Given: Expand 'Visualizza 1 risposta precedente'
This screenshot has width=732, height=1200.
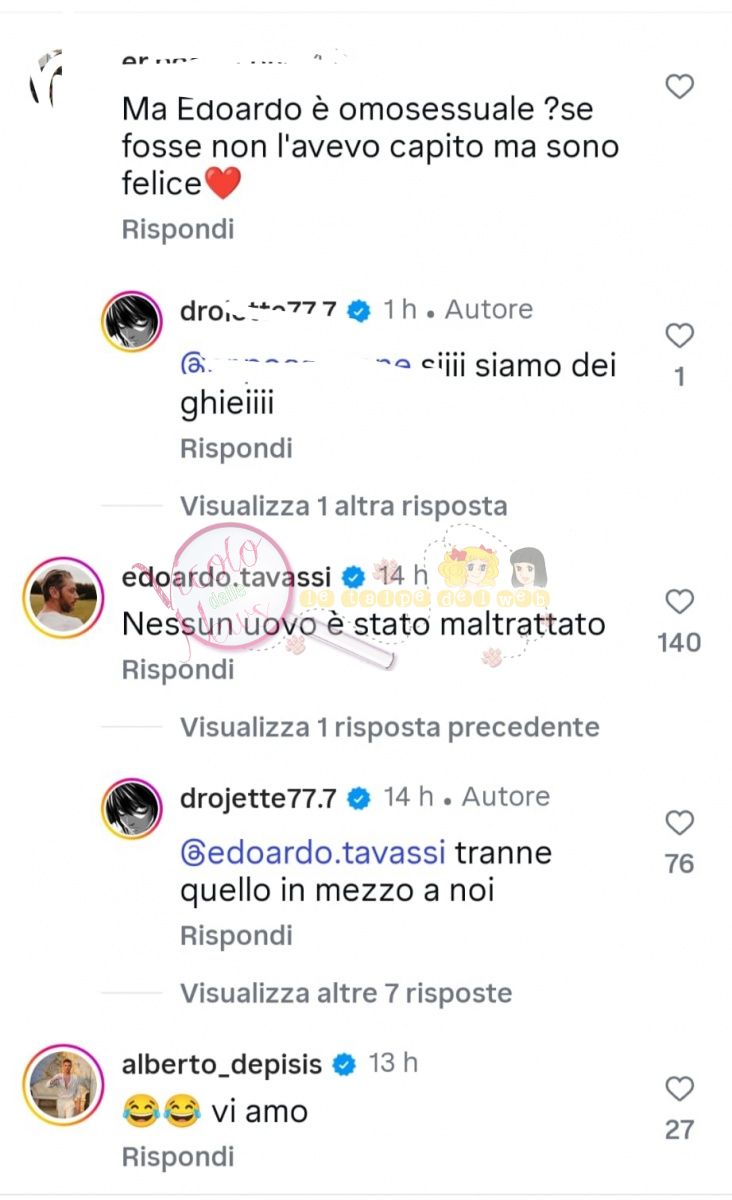Looking at the screenshot, I should click(x=389, y=727).
